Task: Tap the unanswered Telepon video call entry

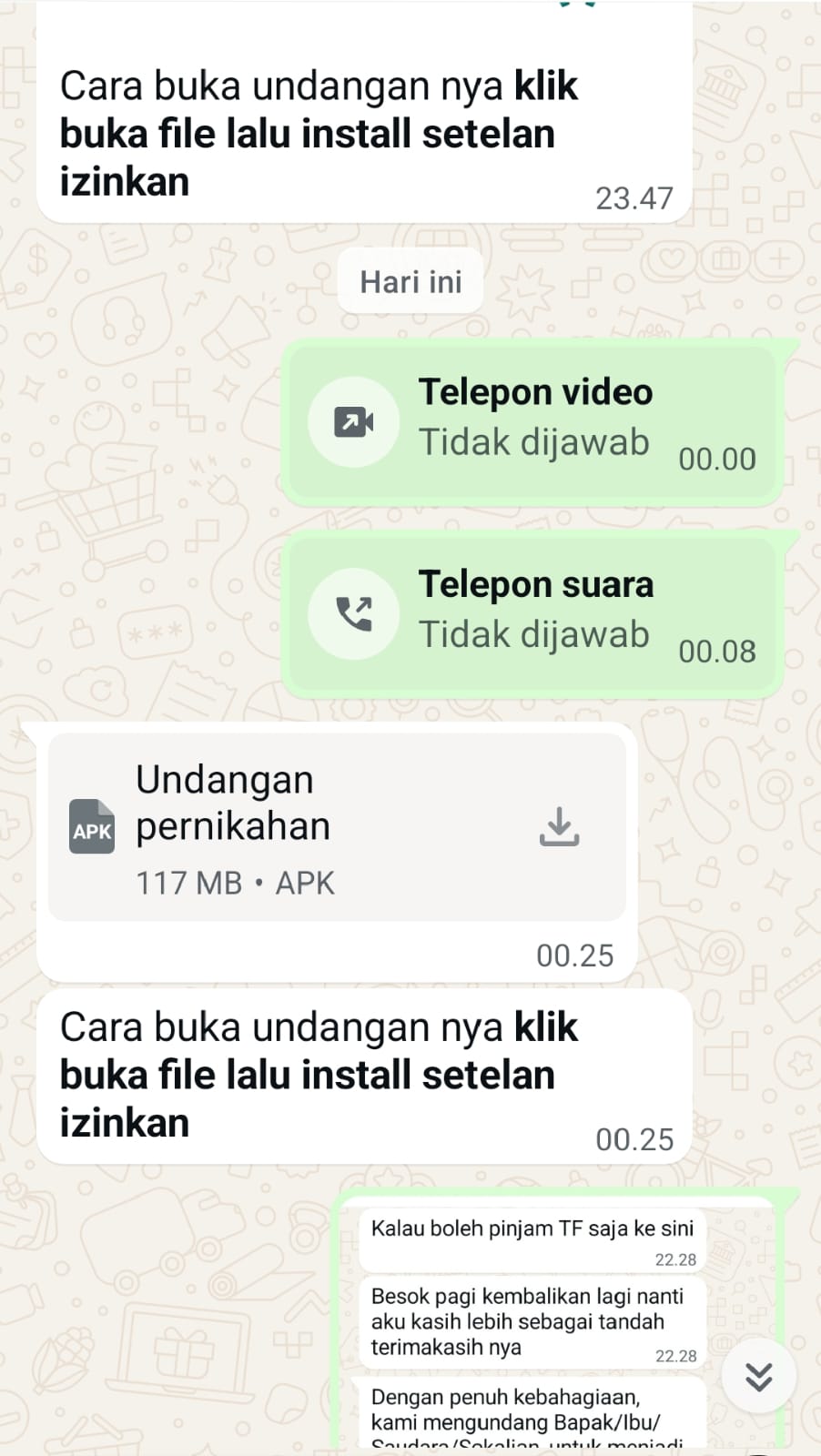Action: (532, 423)
